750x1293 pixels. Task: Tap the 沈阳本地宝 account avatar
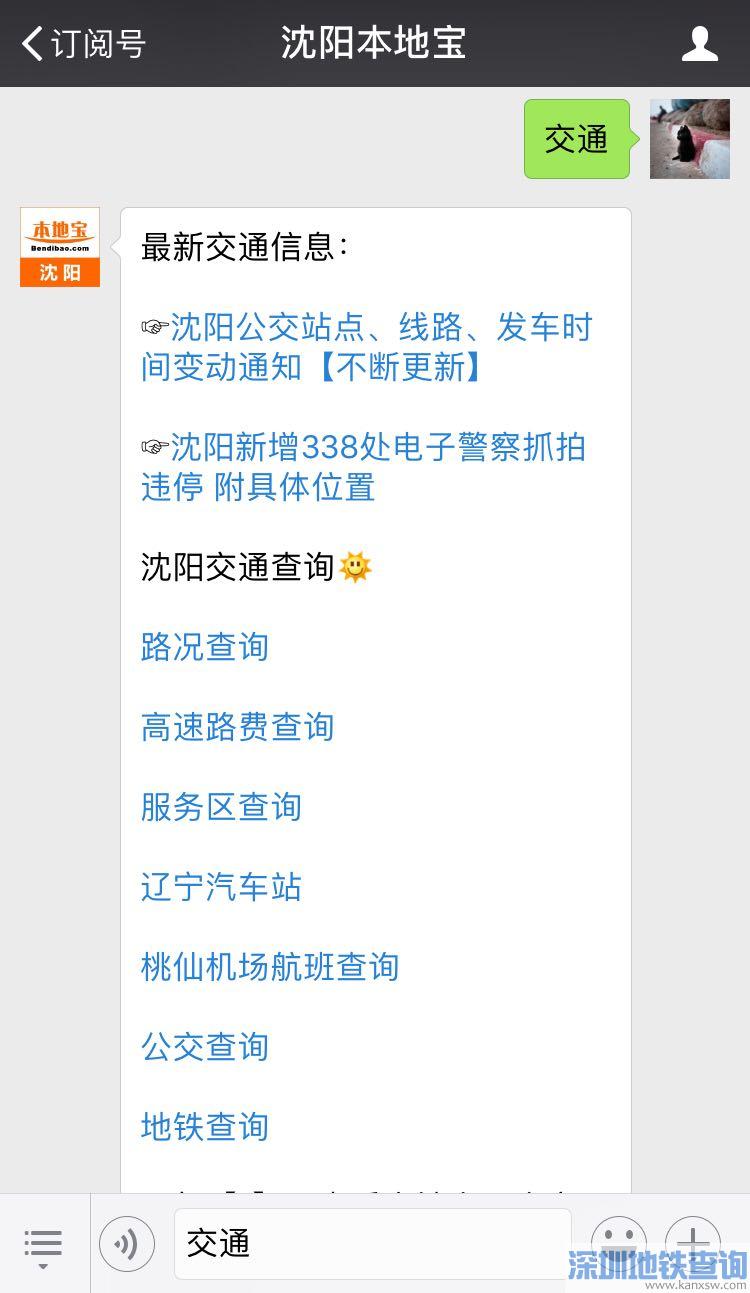(x=60, y=247)
